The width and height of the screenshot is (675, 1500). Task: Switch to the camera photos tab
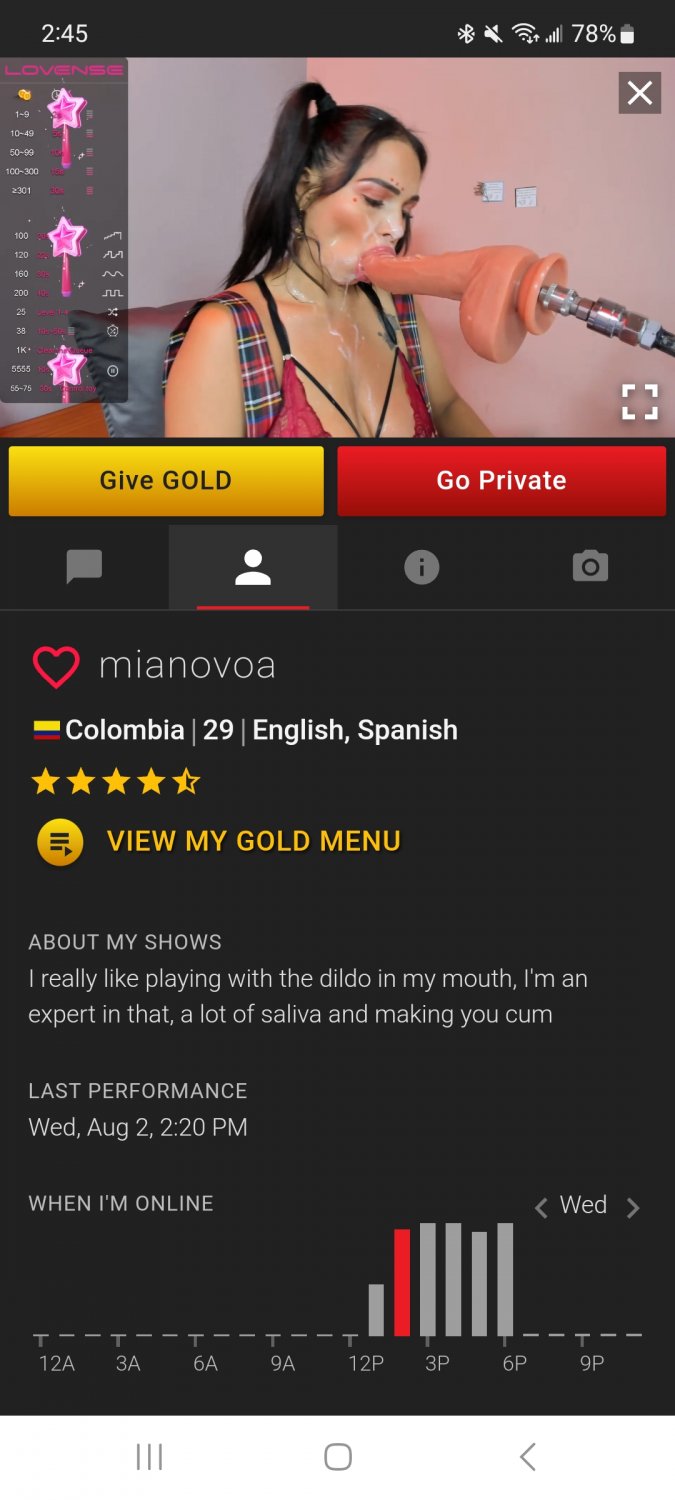click(x=590, y=568)
